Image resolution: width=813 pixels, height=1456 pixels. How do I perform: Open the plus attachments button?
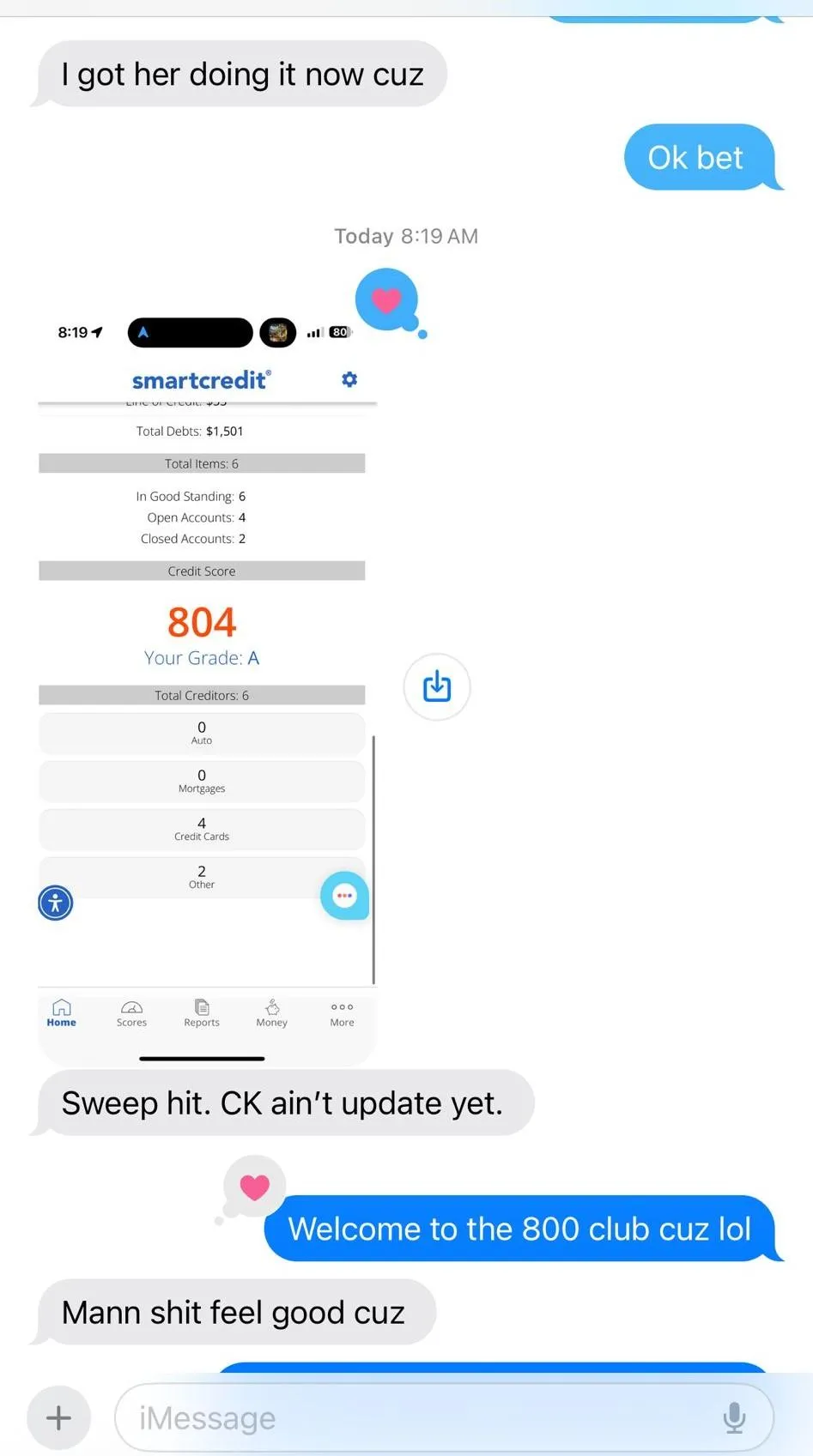point(58,1417)
